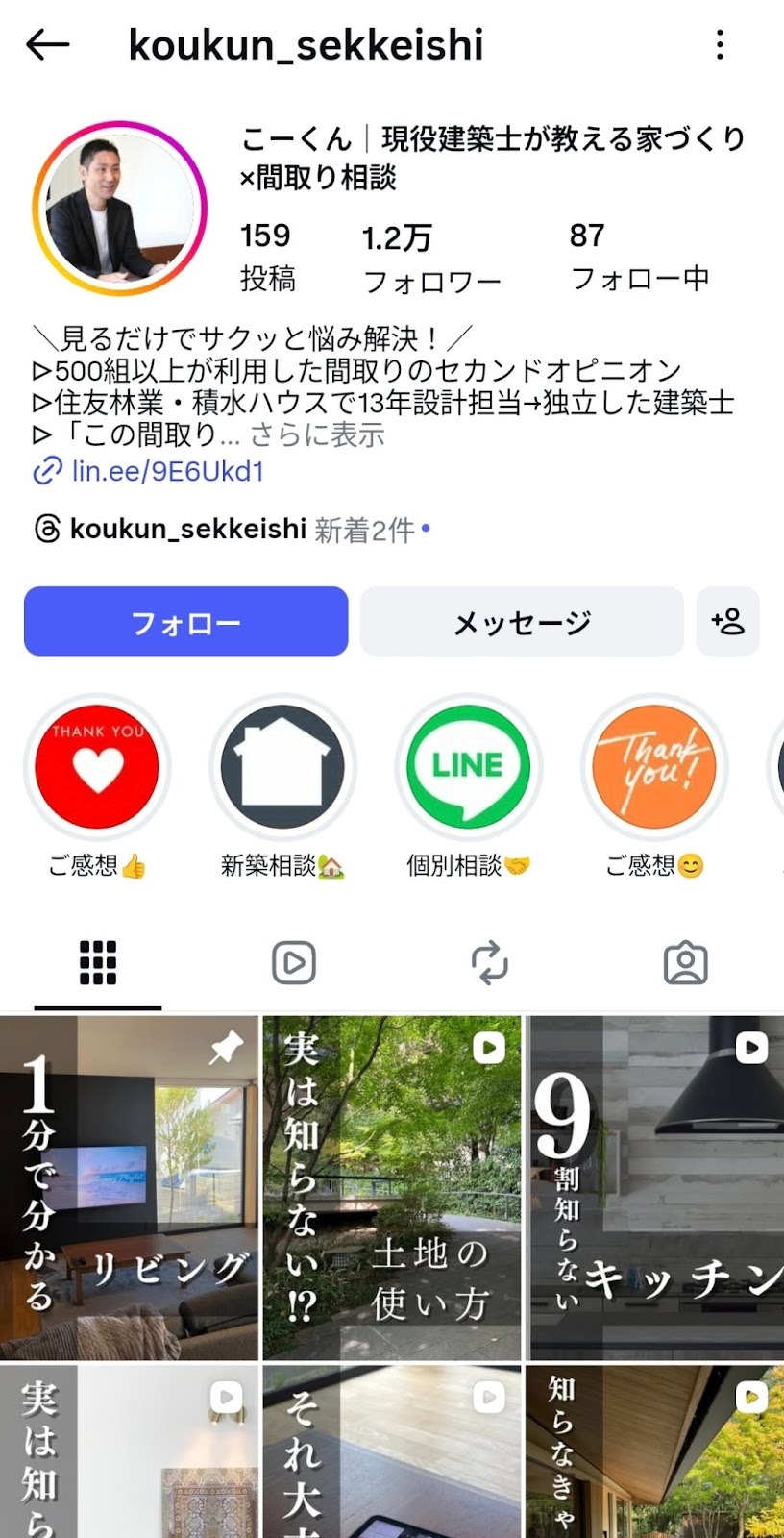
Task: Open the orange Thank you ご感想 highlight
Action: 654,768
